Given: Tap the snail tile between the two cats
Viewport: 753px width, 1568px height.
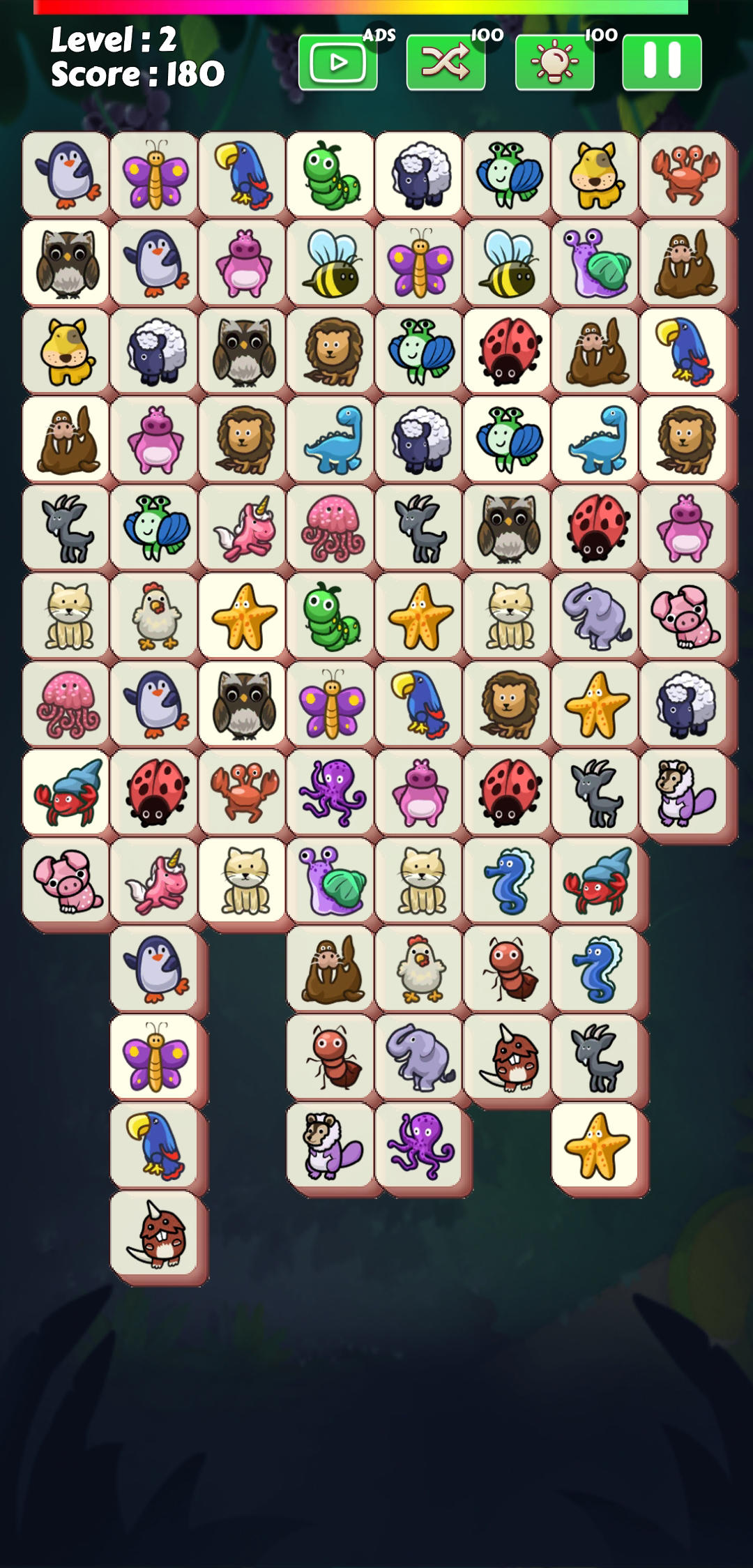Looking at the screenshot, I should click(332, 882).
